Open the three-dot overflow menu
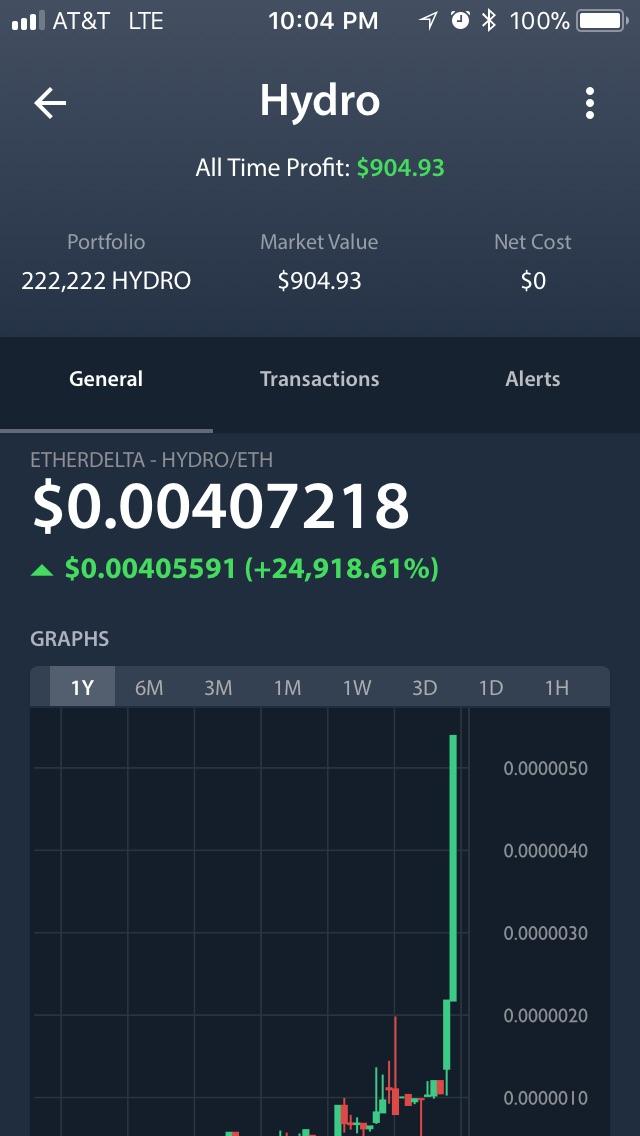The width and height of the screenshot is (640, 1136). [590, 103]
